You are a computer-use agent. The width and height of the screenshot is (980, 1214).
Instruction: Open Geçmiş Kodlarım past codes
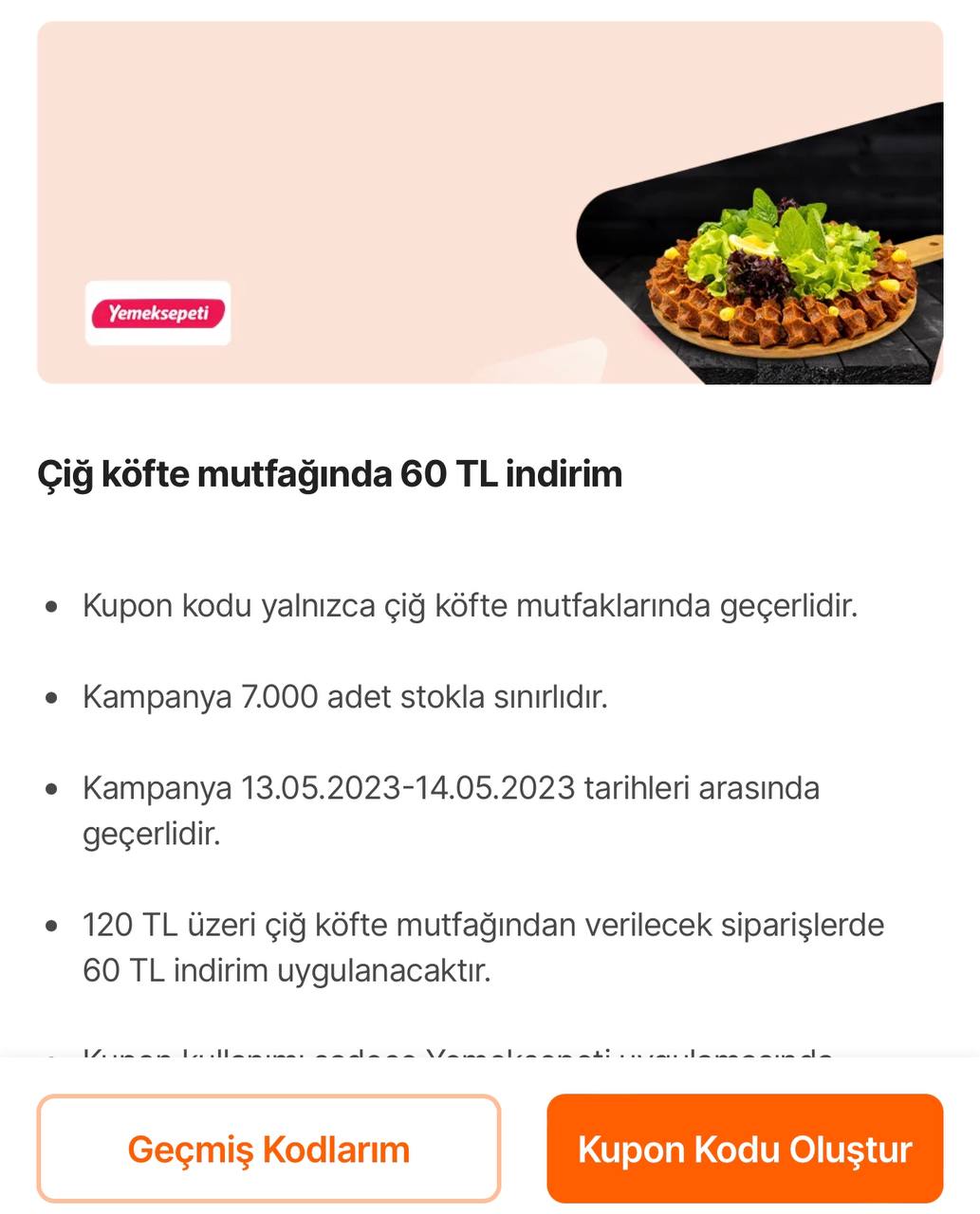click(268, 1149)
